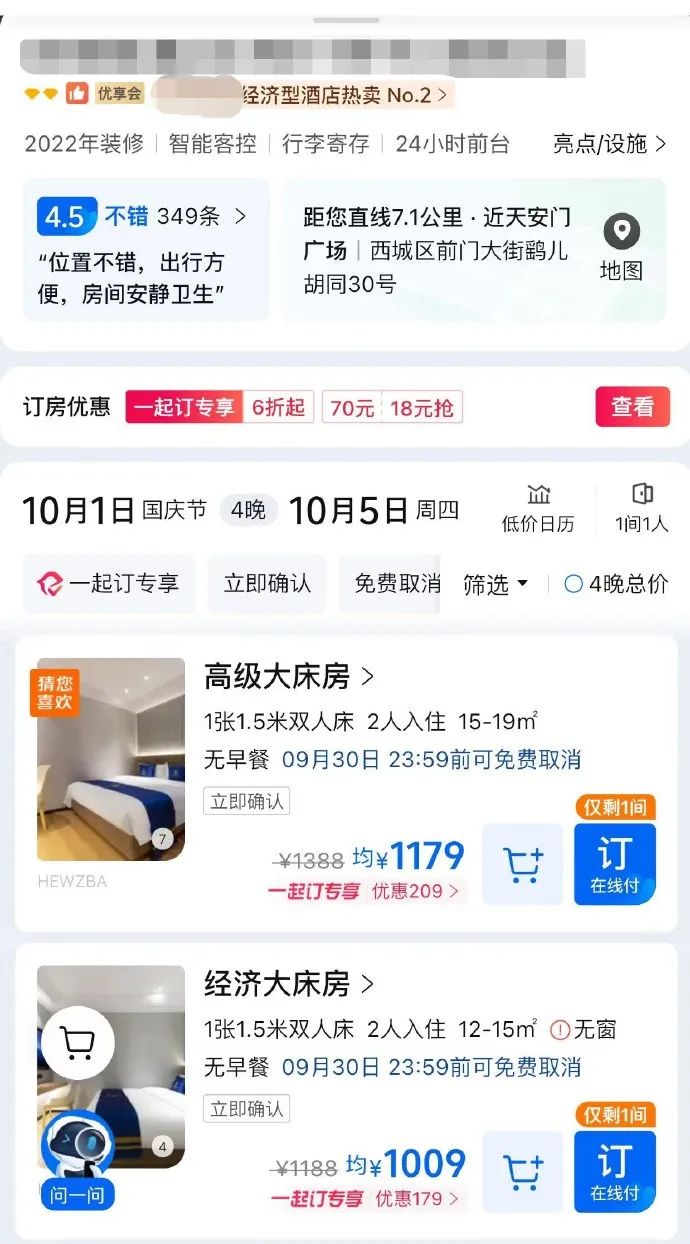Tap 查看 to view booking discounts
Image resolution: width=690 pixels, height=1244 pixels.
[632, 407]
